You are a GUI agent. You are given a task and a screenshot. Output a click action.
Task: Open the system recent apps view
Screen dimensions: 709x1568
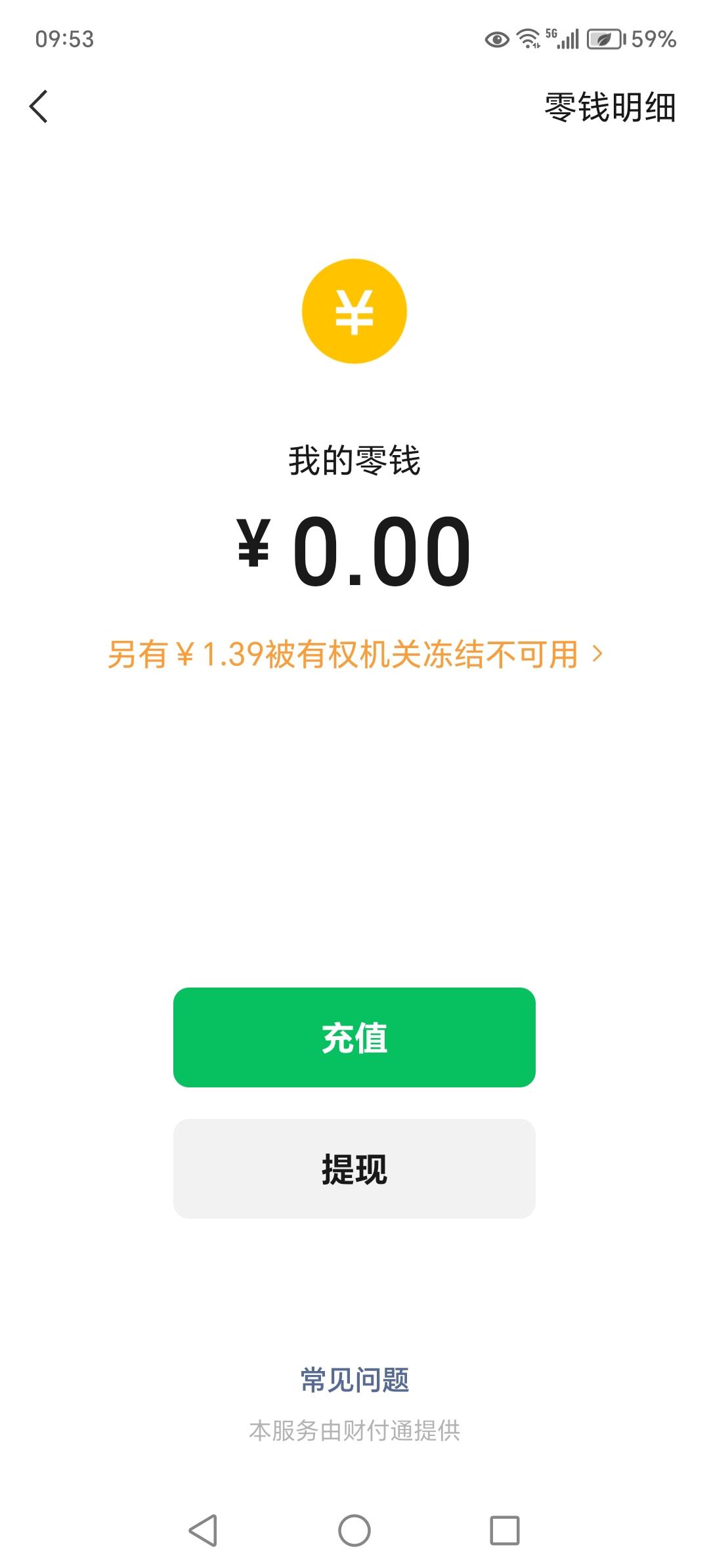[504, 1531]
